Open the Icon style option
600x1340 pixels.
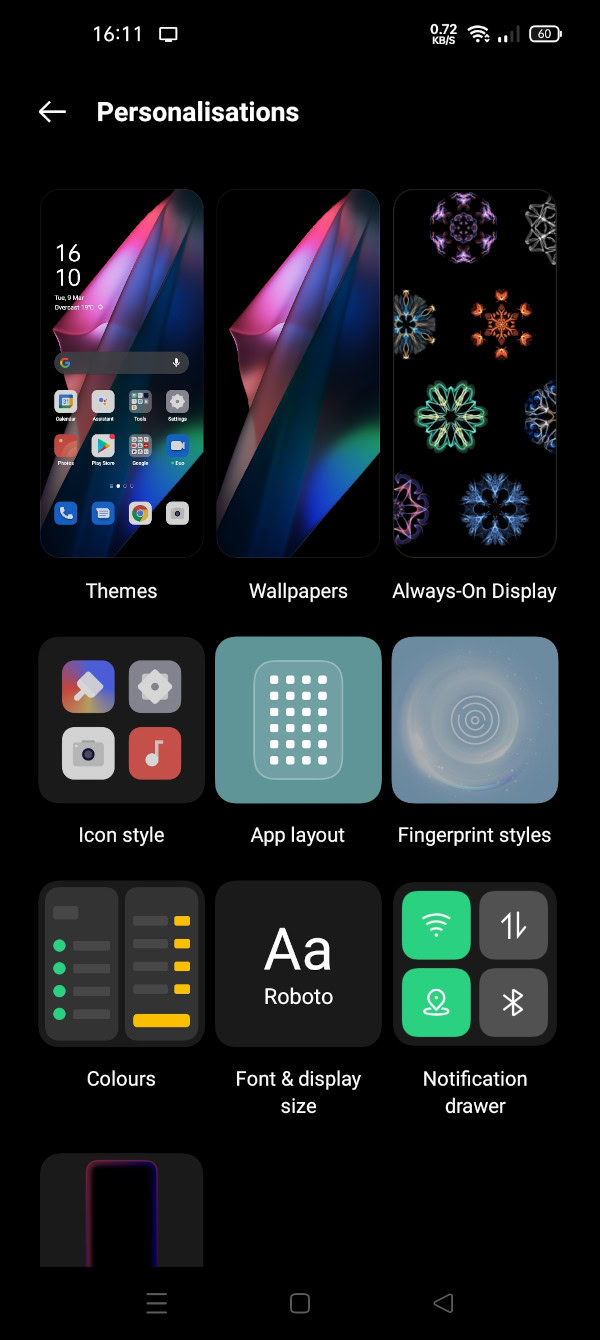(x=121, y=720)
